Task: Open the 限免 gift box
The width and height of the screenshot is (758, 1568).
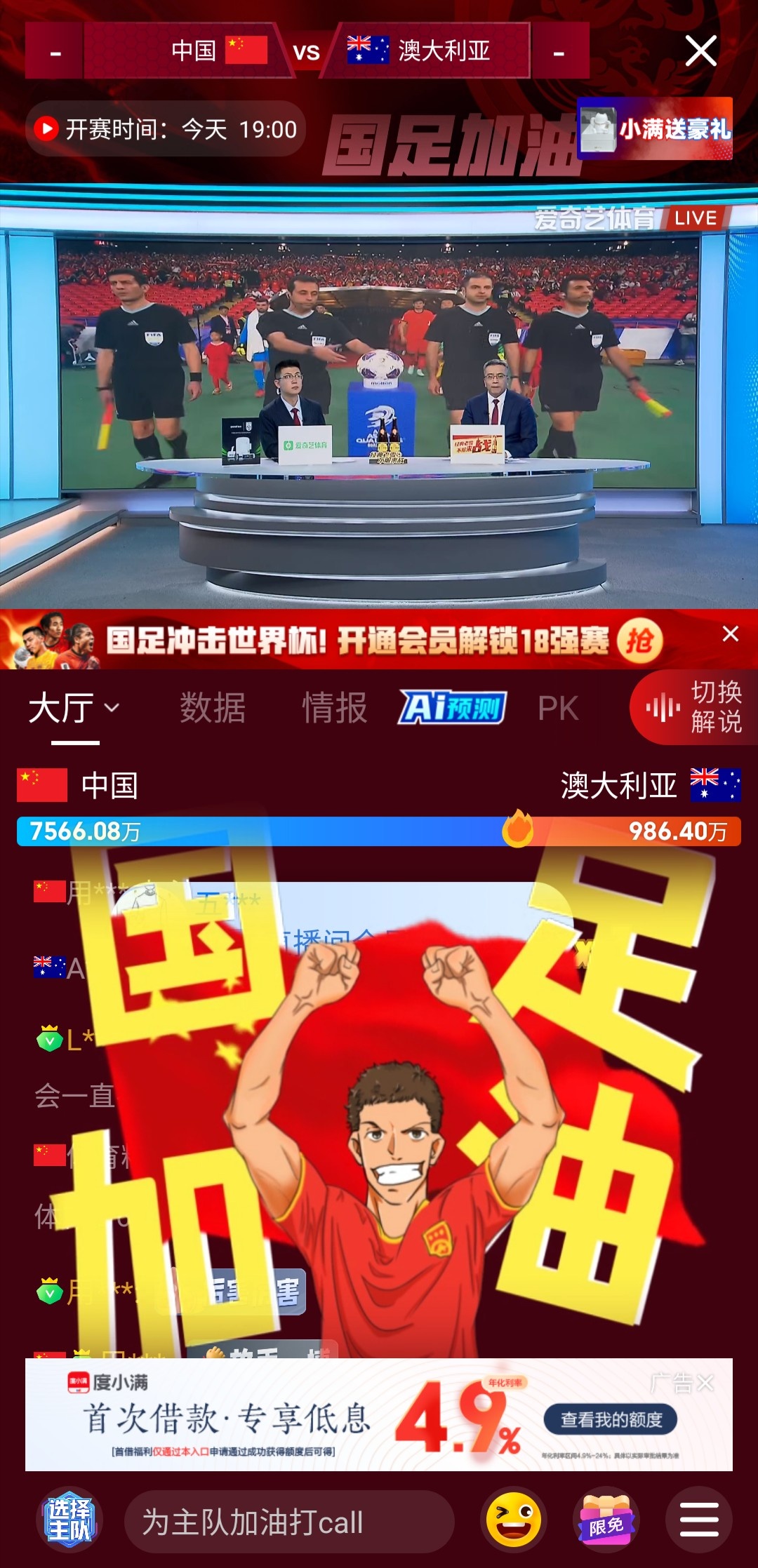Action: pos(606,1520)
